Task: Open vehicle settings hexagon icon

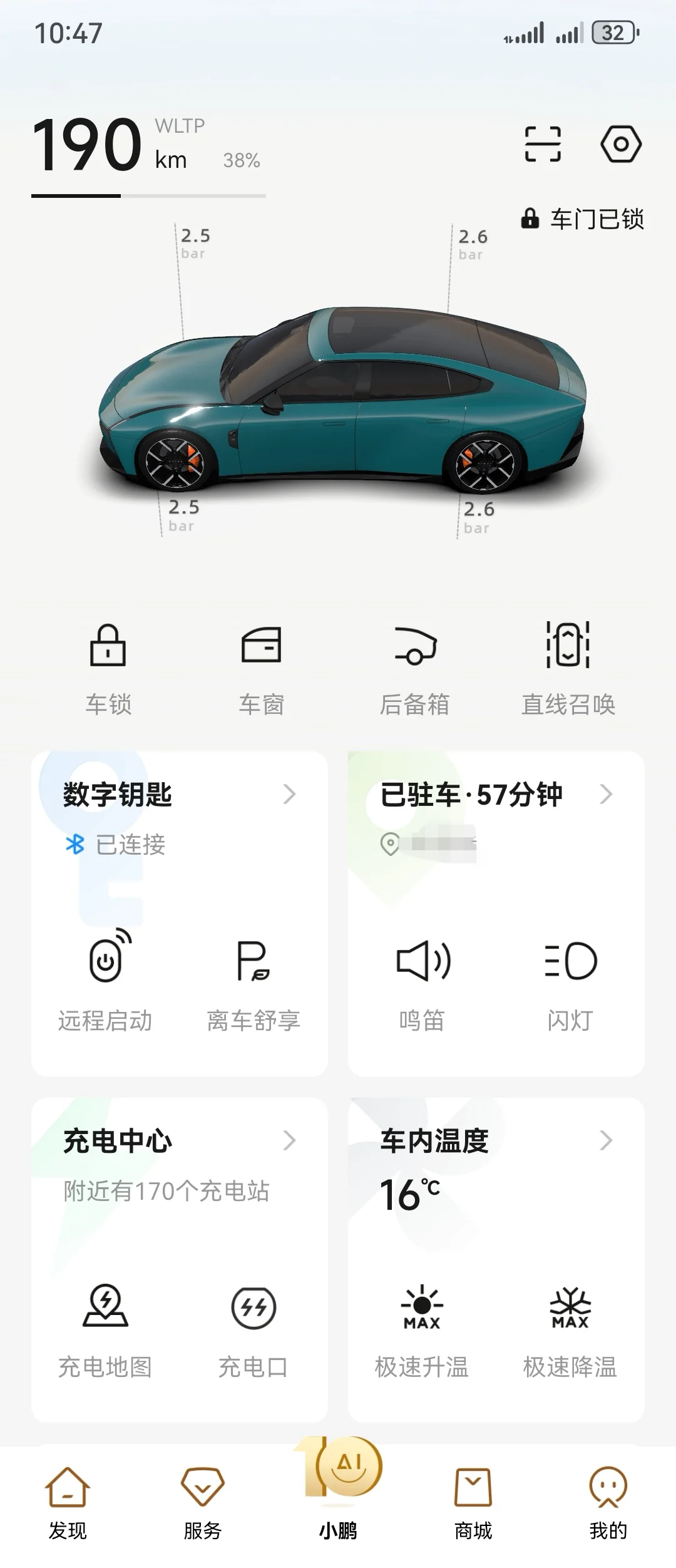Action: (621, 144)
